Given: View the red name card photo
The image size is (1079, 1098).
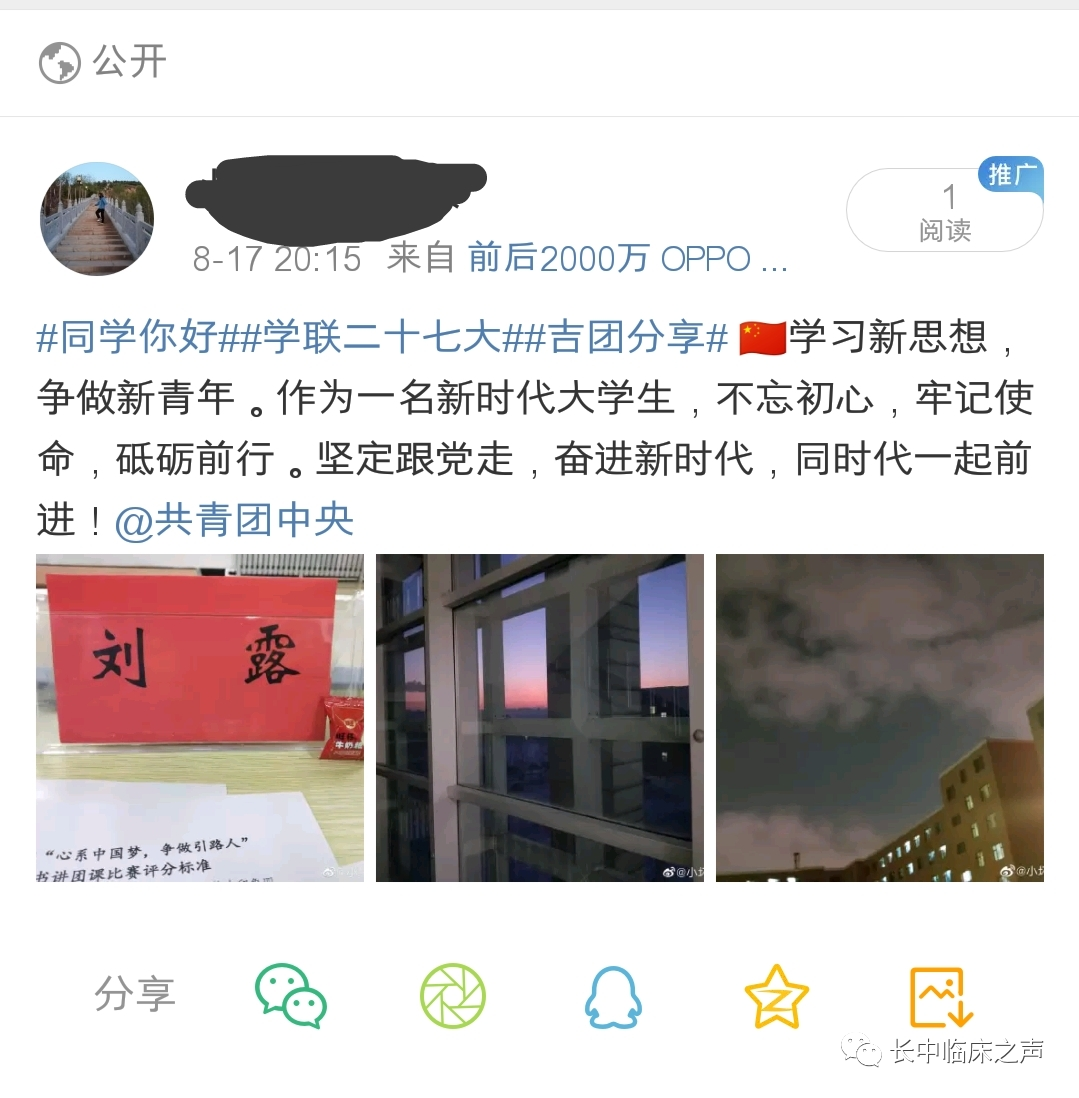Looking at the screenshot, I should click(x=200, y=718).
